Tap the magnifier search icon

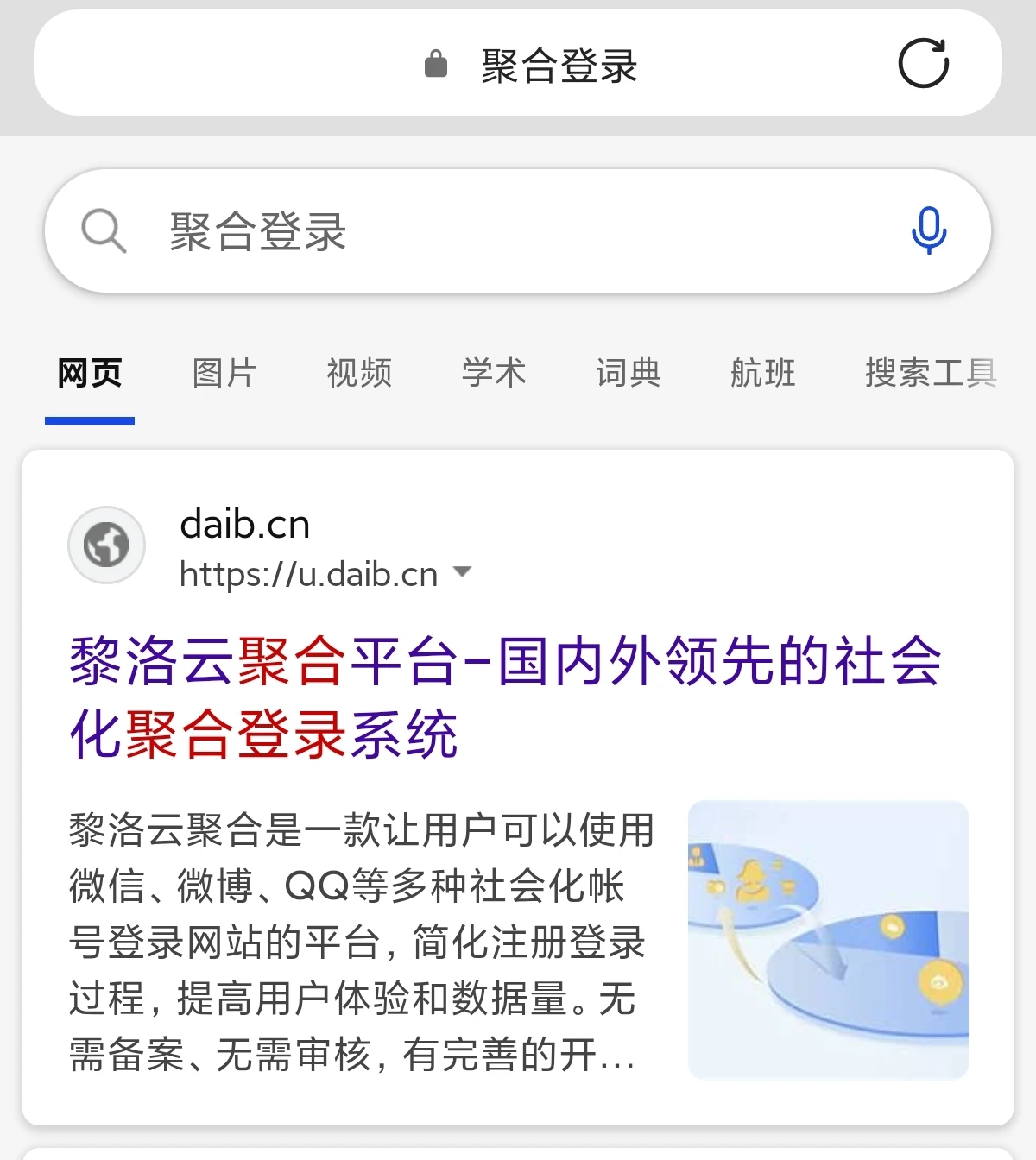104,231
